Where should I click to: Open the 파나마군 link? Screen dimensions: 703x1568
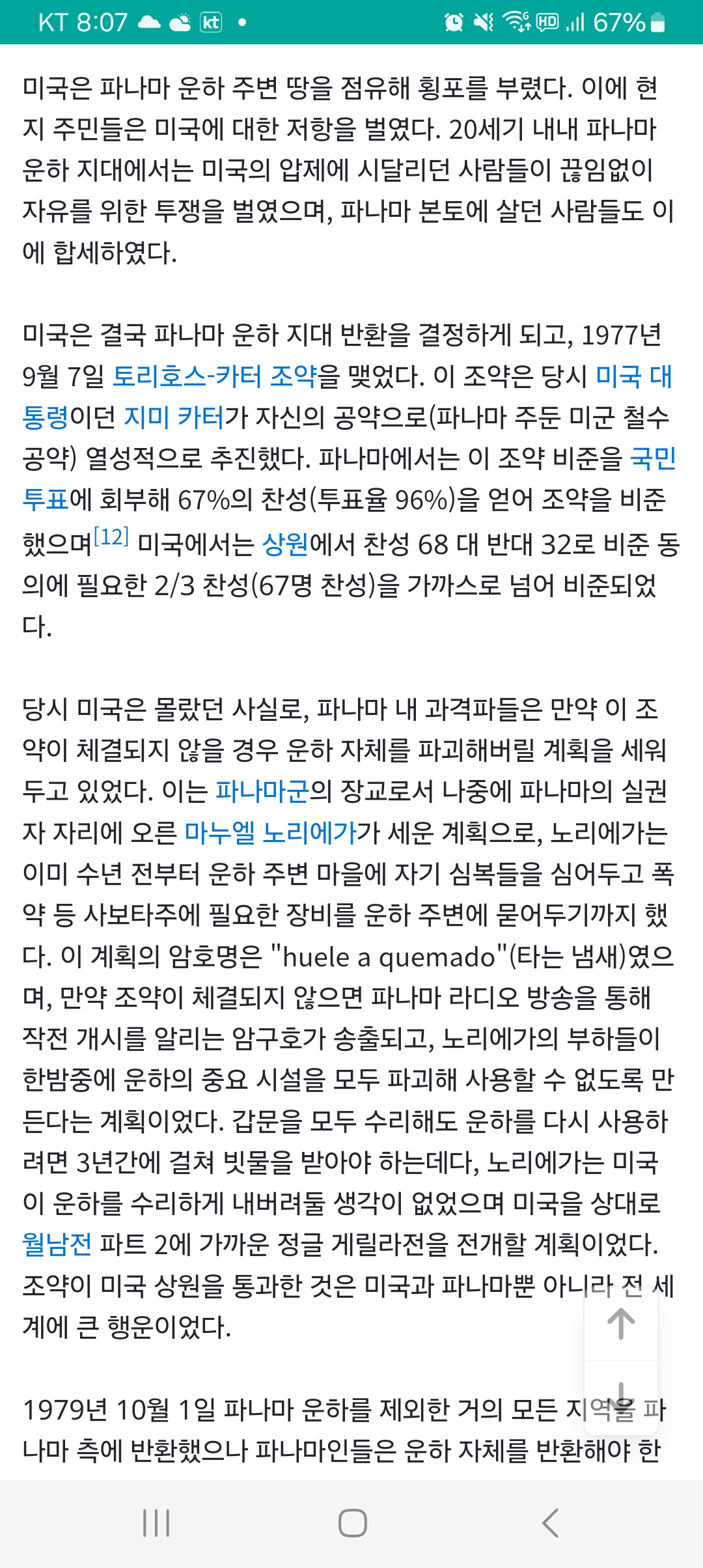tap(262, 791)
